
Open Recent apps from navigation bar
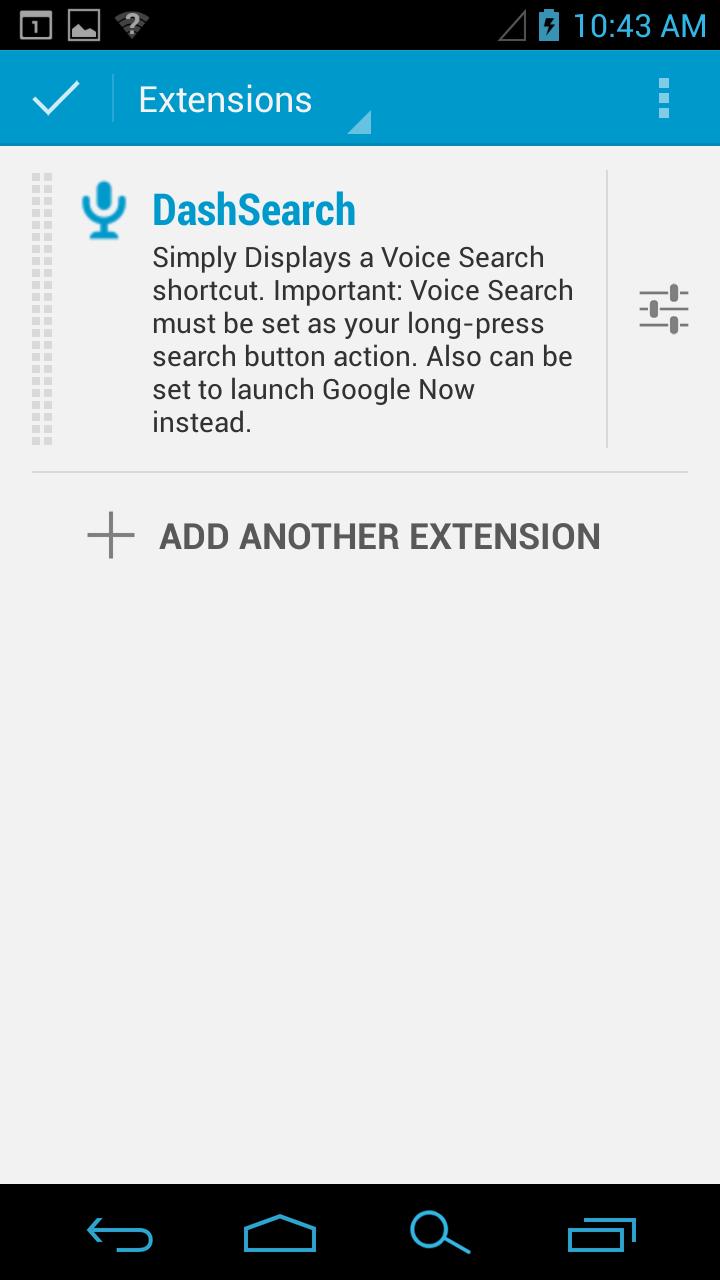coord(601,1235)
